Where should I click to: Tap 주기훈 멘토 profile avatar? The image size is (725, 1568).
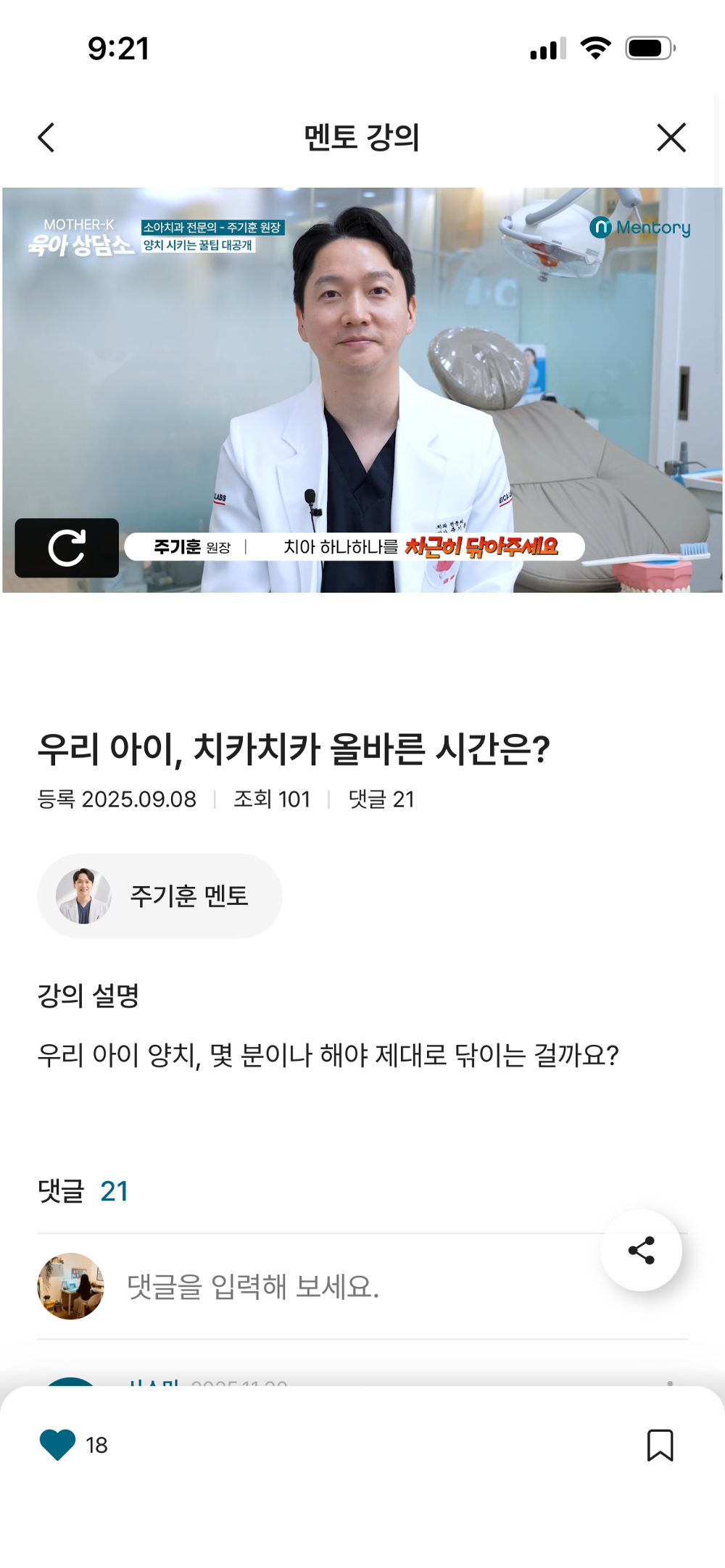click(x=83, y=896)
